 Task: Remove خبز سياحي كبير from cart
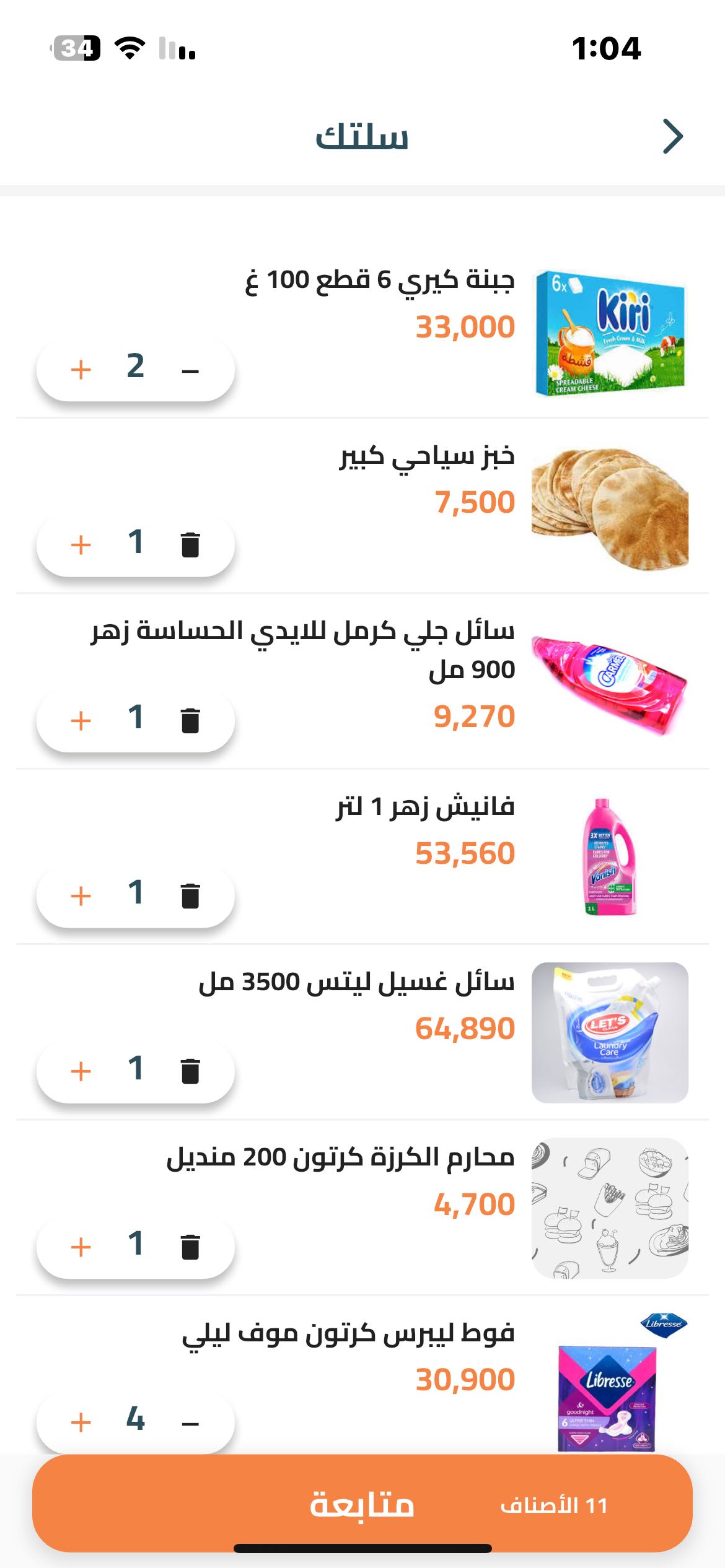point(190,545)
